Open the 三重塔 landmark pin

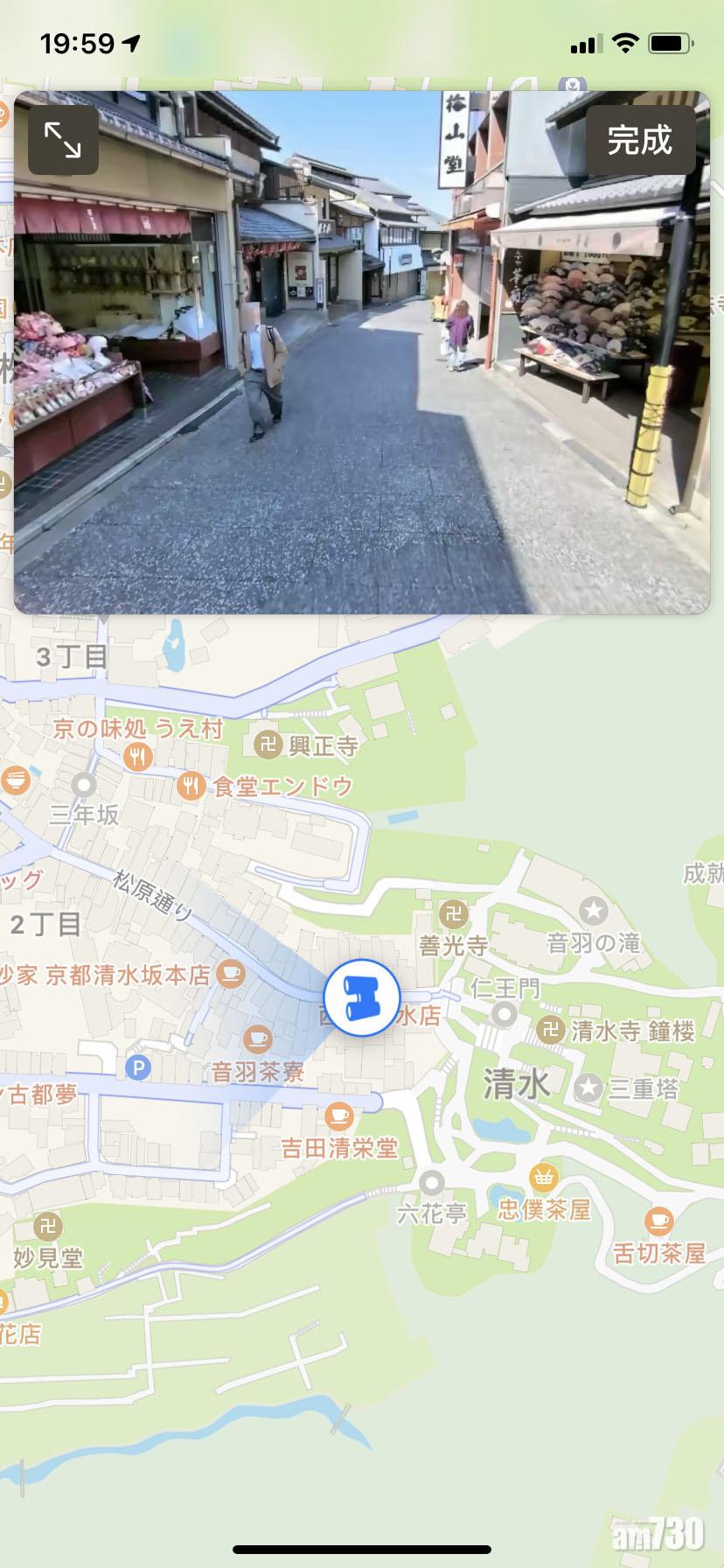588,1088
